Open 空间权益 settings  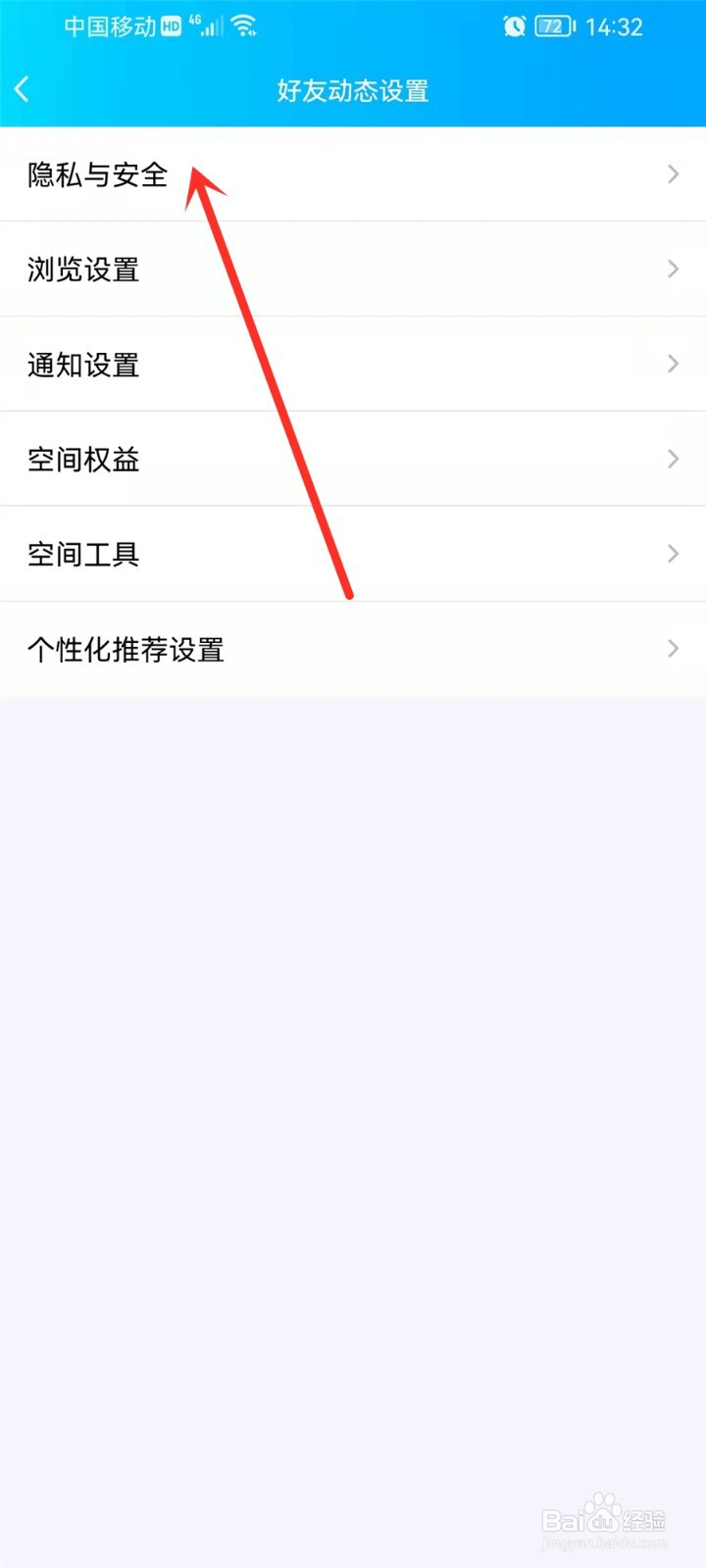82,459
